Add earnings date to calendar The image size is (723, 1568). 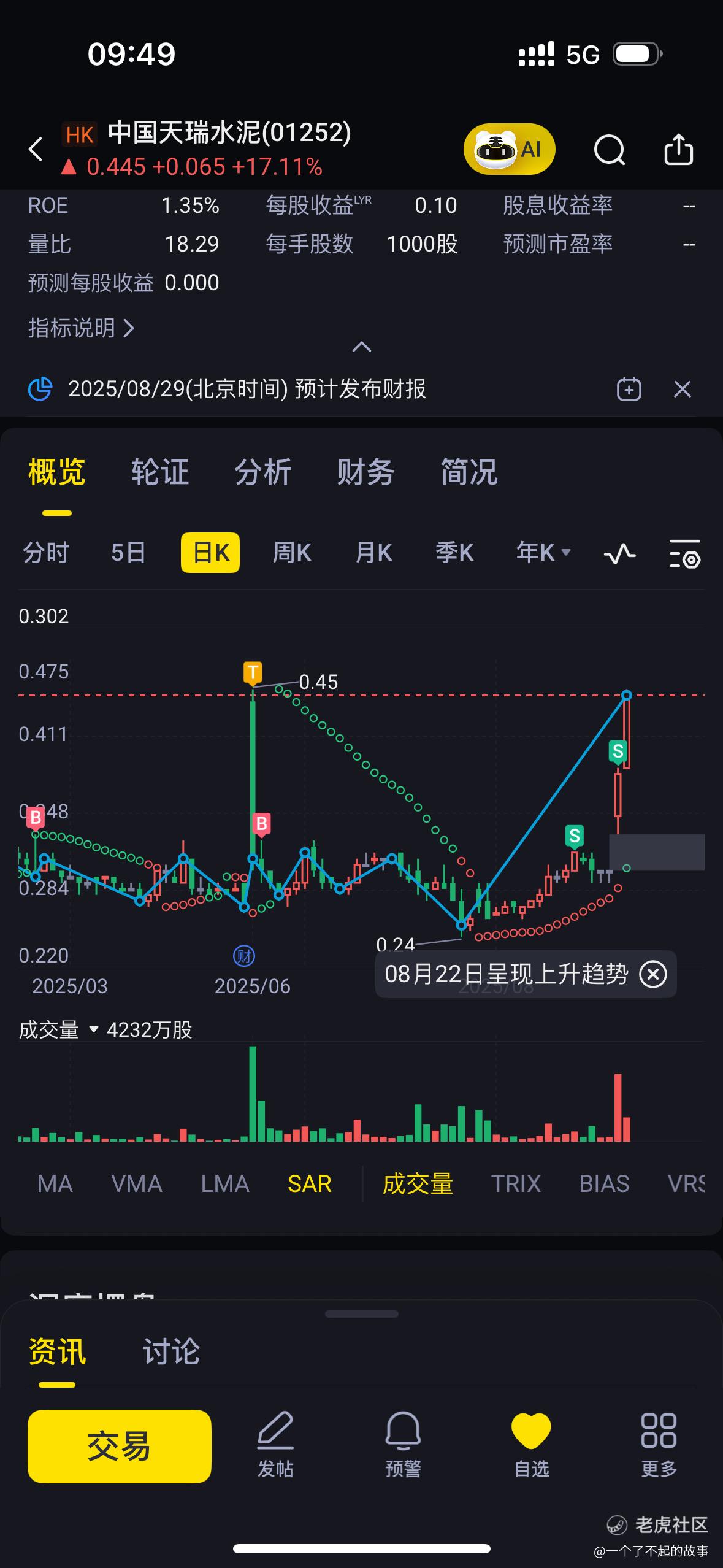(x=629, y=389)
